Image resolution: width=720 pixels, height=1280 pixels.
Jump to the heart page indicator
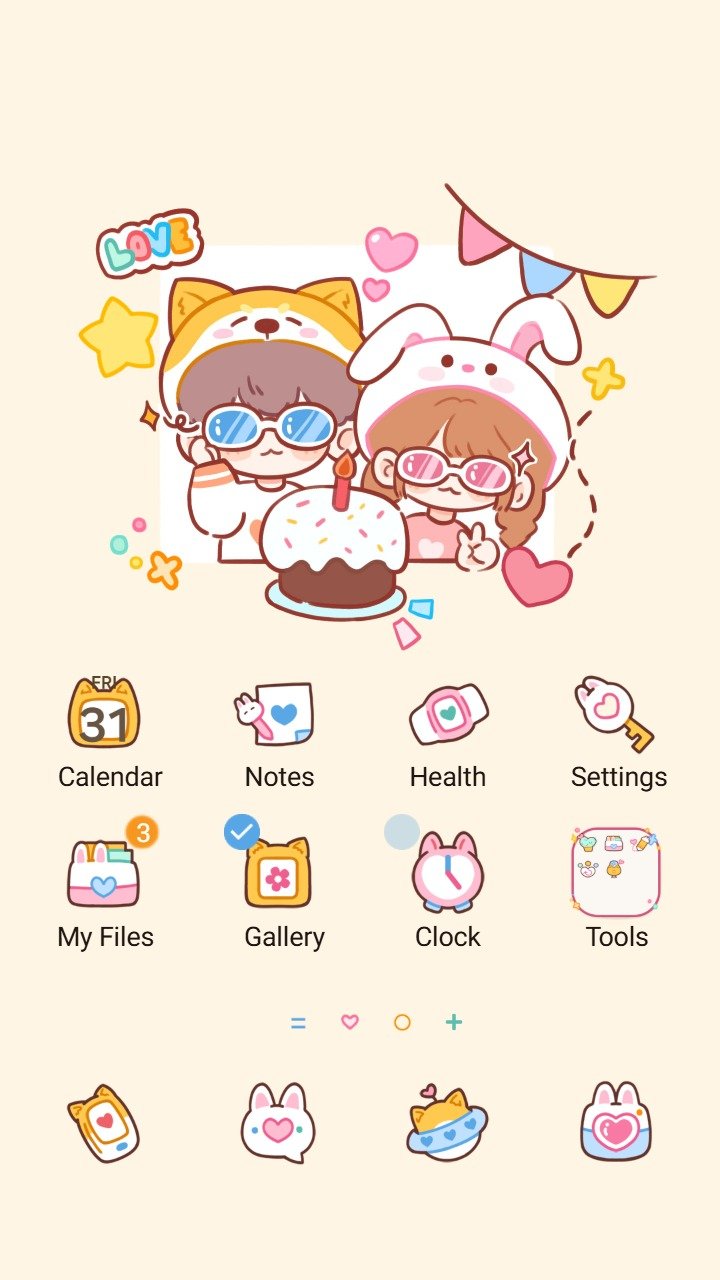click(350, 1022)
